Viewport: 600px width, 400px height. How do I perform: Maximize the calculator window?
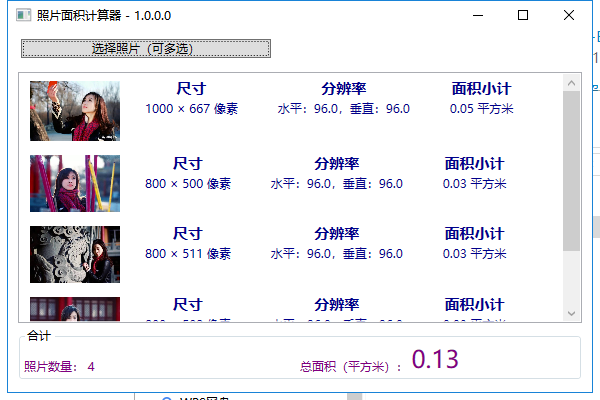(x=523, y=15)
